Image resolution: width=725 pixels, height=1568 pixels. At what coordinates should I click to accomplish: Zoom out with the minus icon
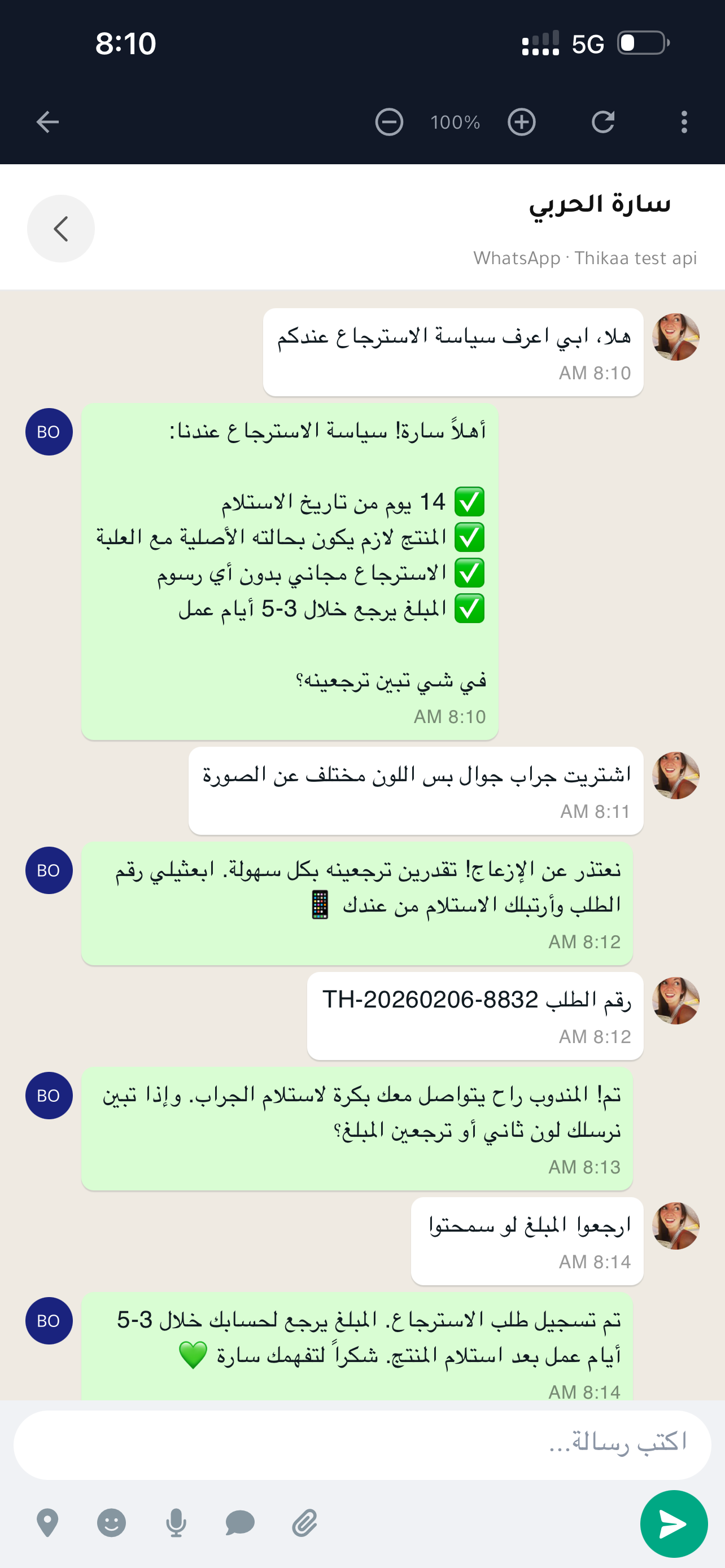click(389, 122)
